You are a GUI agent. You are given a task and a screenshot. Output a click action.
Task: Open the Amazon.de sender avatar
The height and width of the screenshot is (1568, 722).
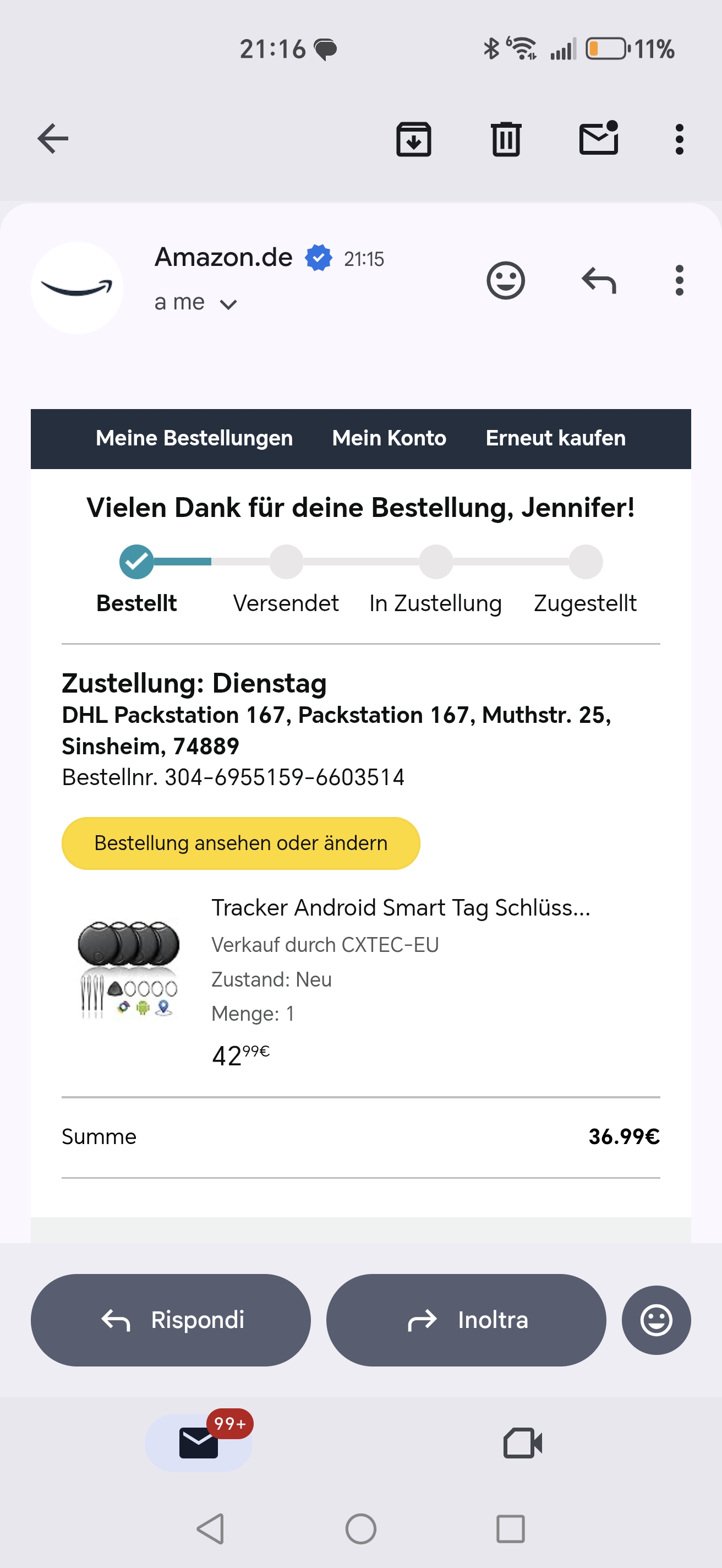coord(77,288)
